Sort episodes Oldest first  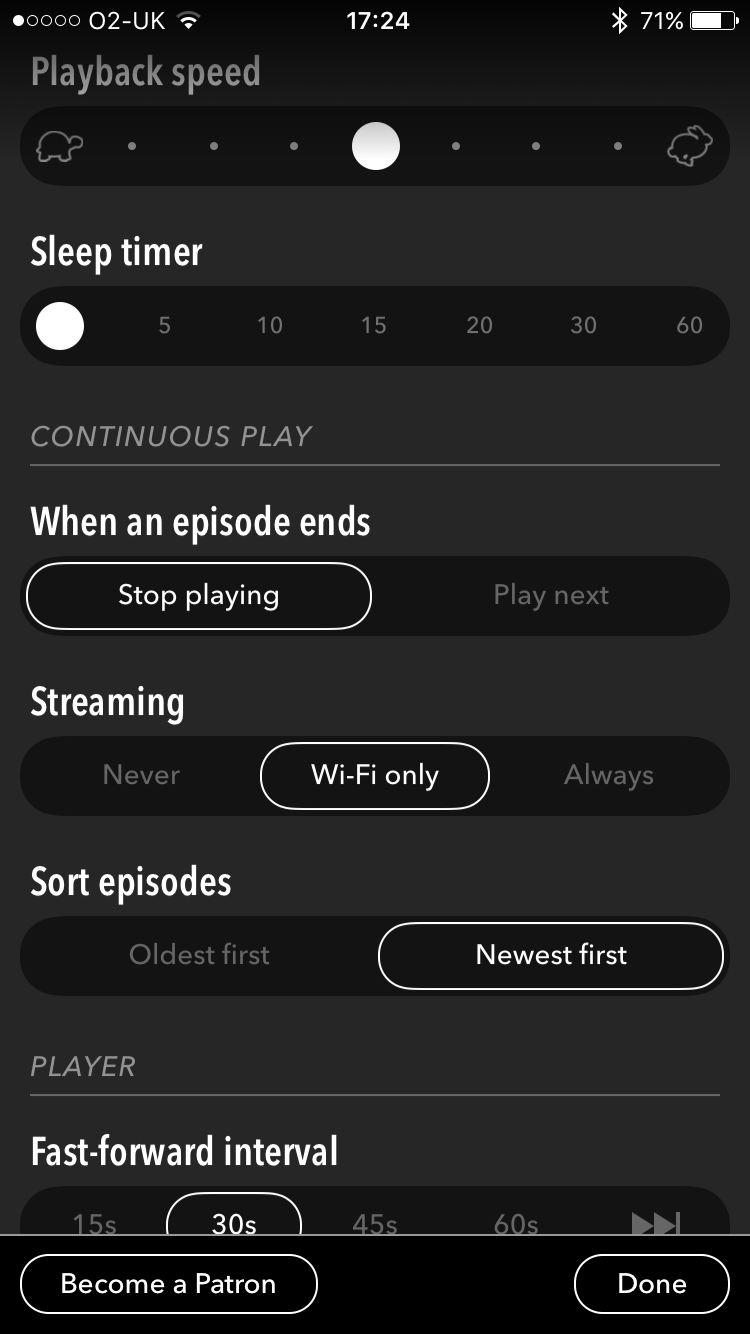tap(199, 955)
